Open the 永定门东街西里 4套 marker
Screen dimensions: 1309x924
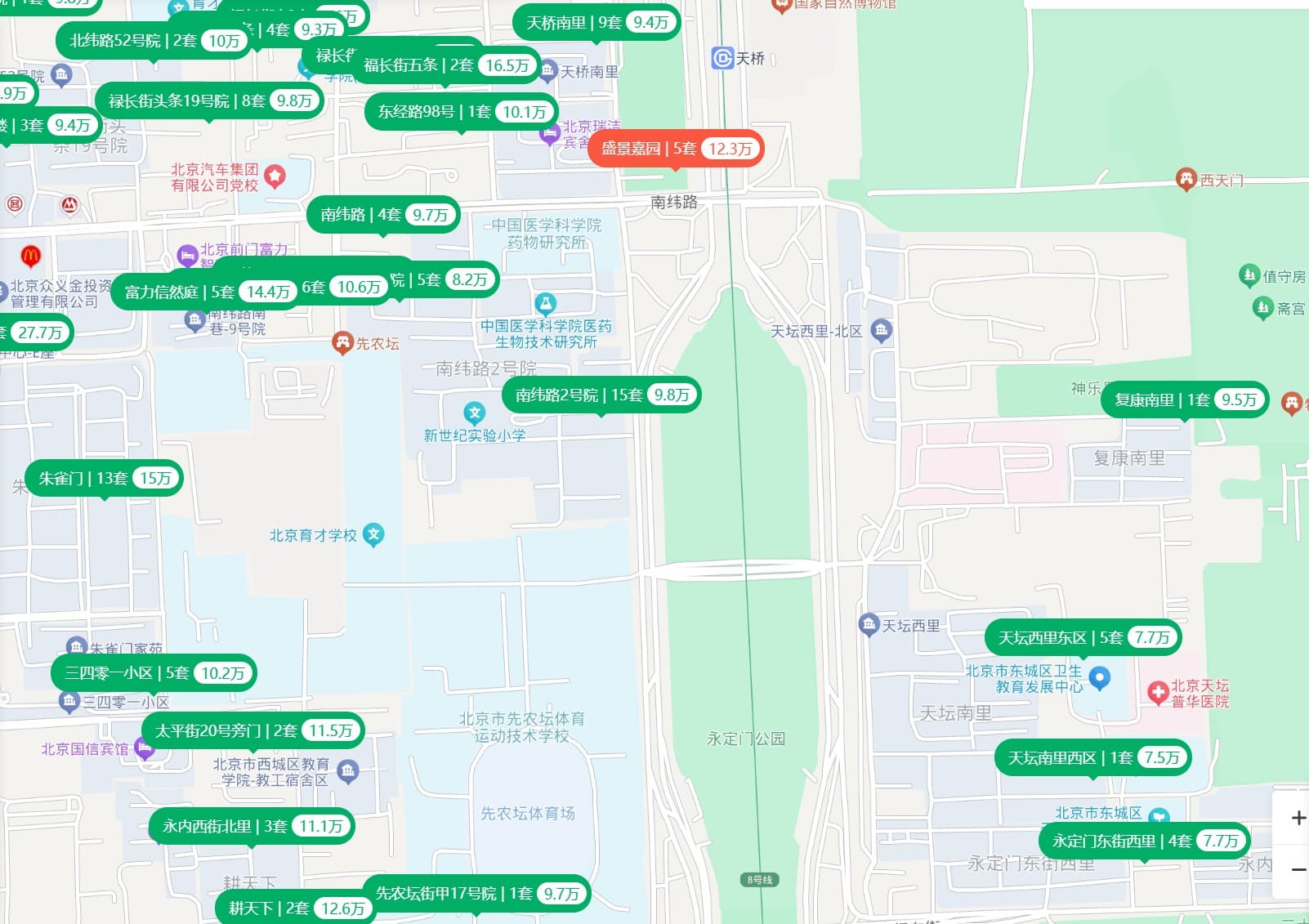tap(1144, 841)
